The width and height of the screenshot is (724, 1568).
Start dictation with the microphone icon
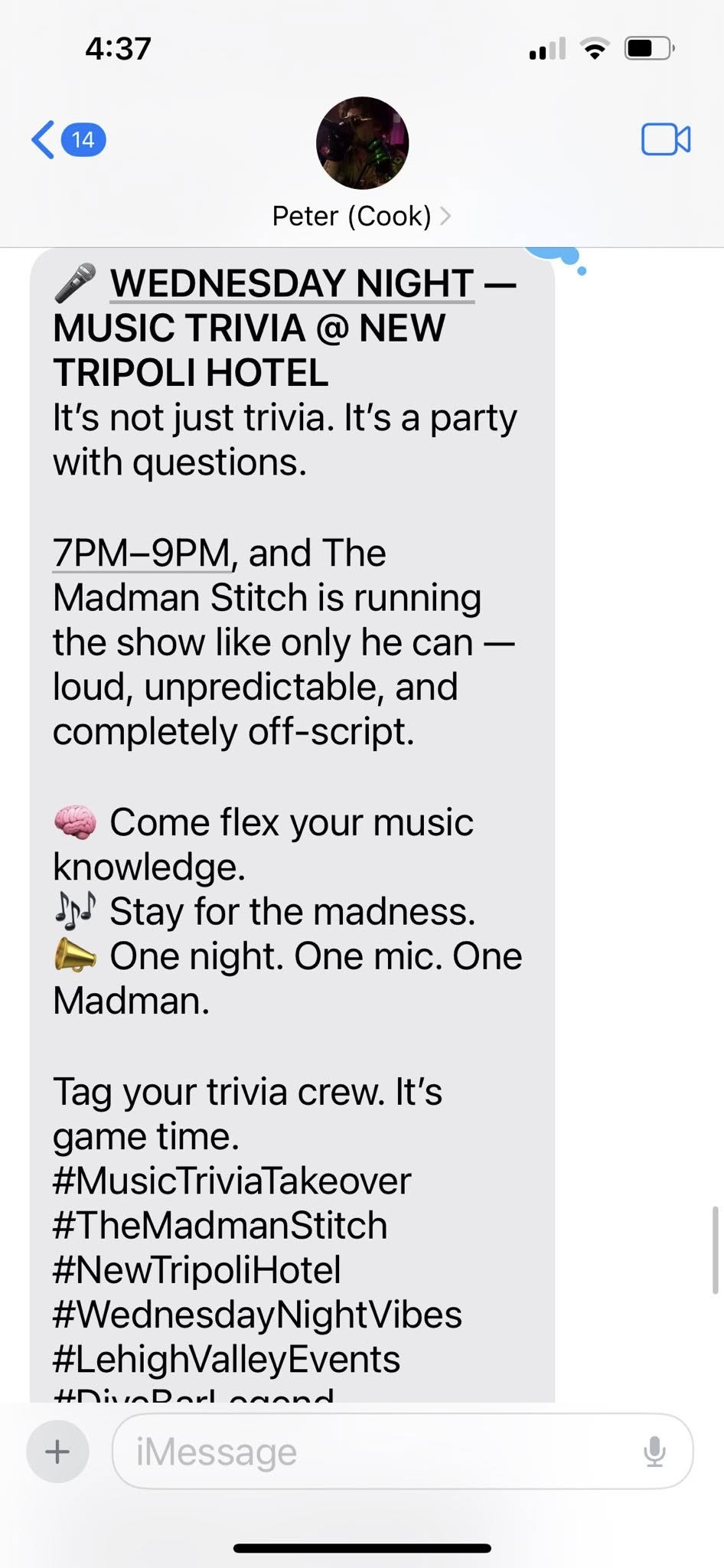click(654, 1452)
